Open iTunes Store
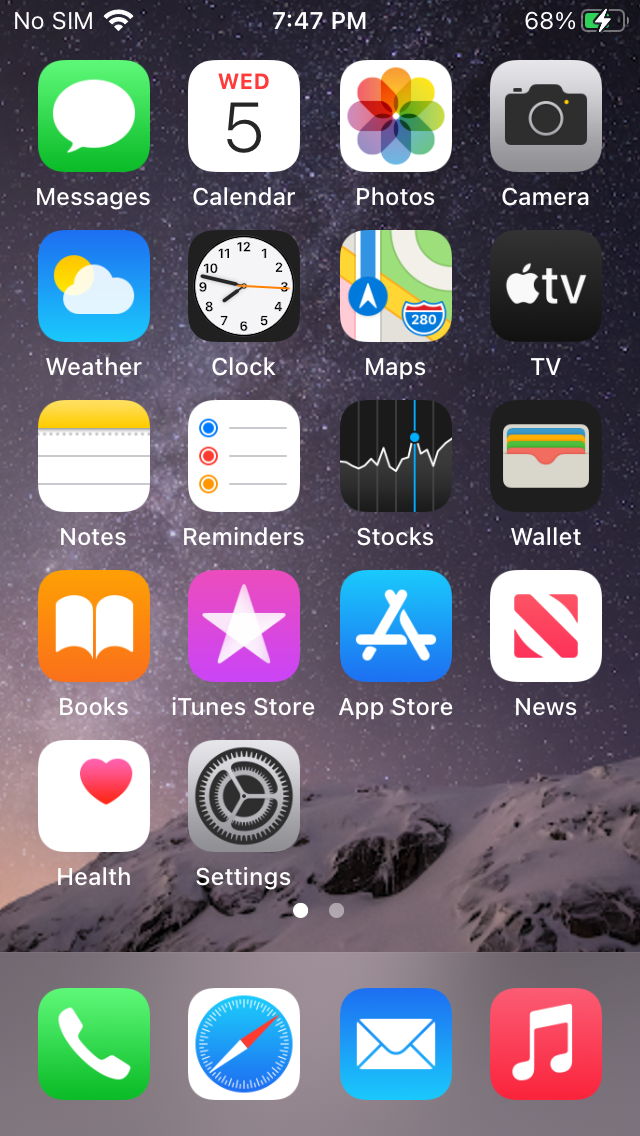Viewport: 640px width, 1136px height. point(244,626)
